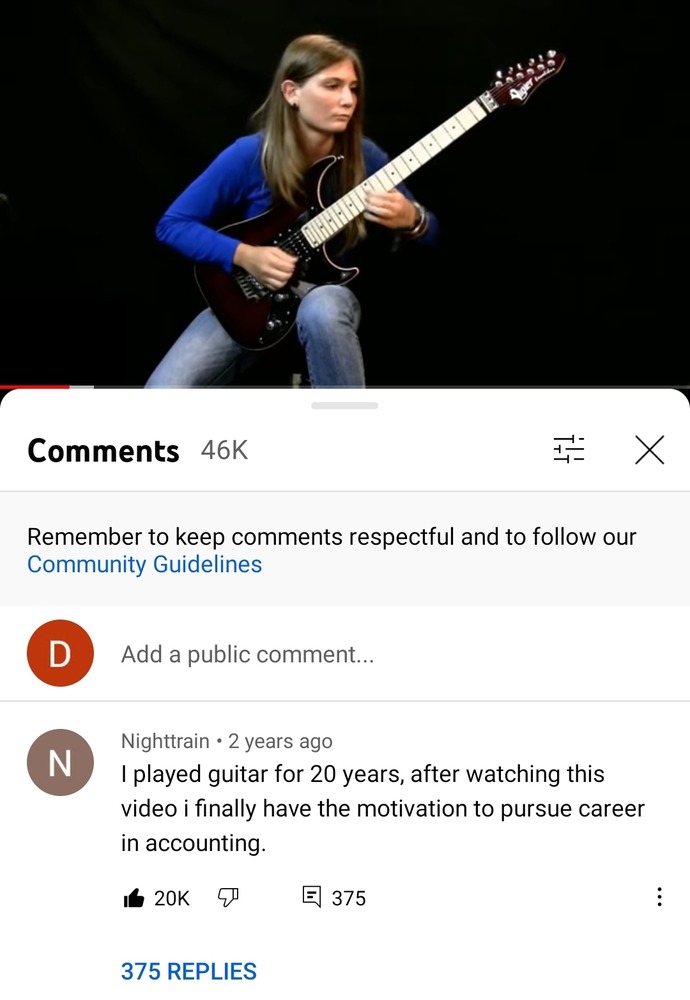Like Nighttrain's comment
The width and height of the screenshot is (690, 1000).
(134, 898)
